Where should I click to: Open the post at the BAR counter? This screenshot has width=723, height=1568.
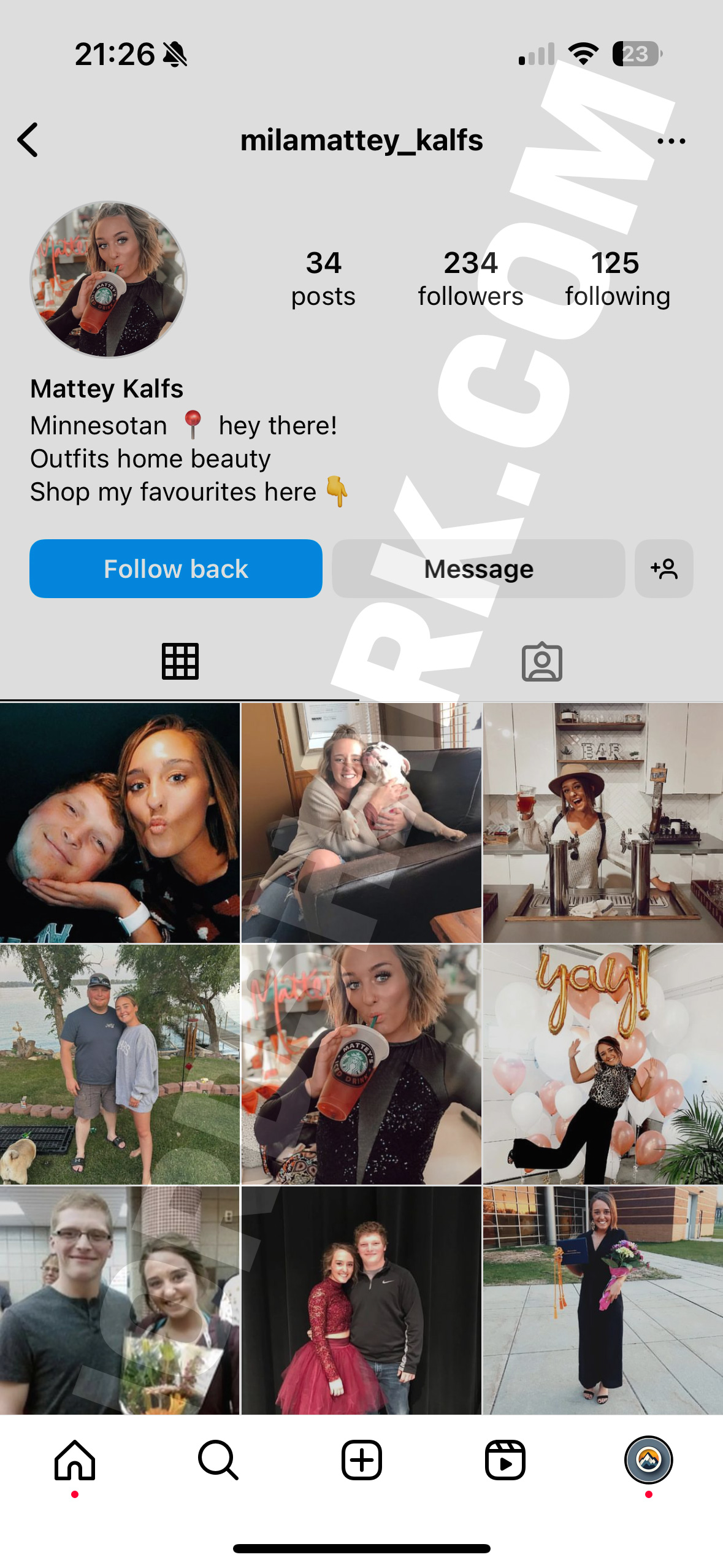603,823
